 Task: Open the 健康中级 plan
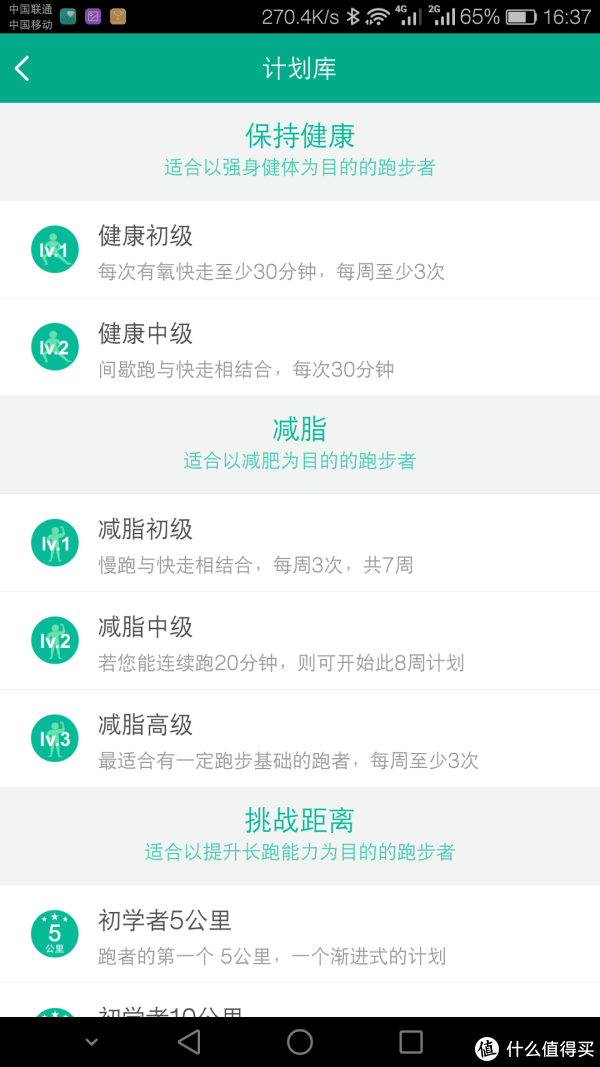(300, 348)
